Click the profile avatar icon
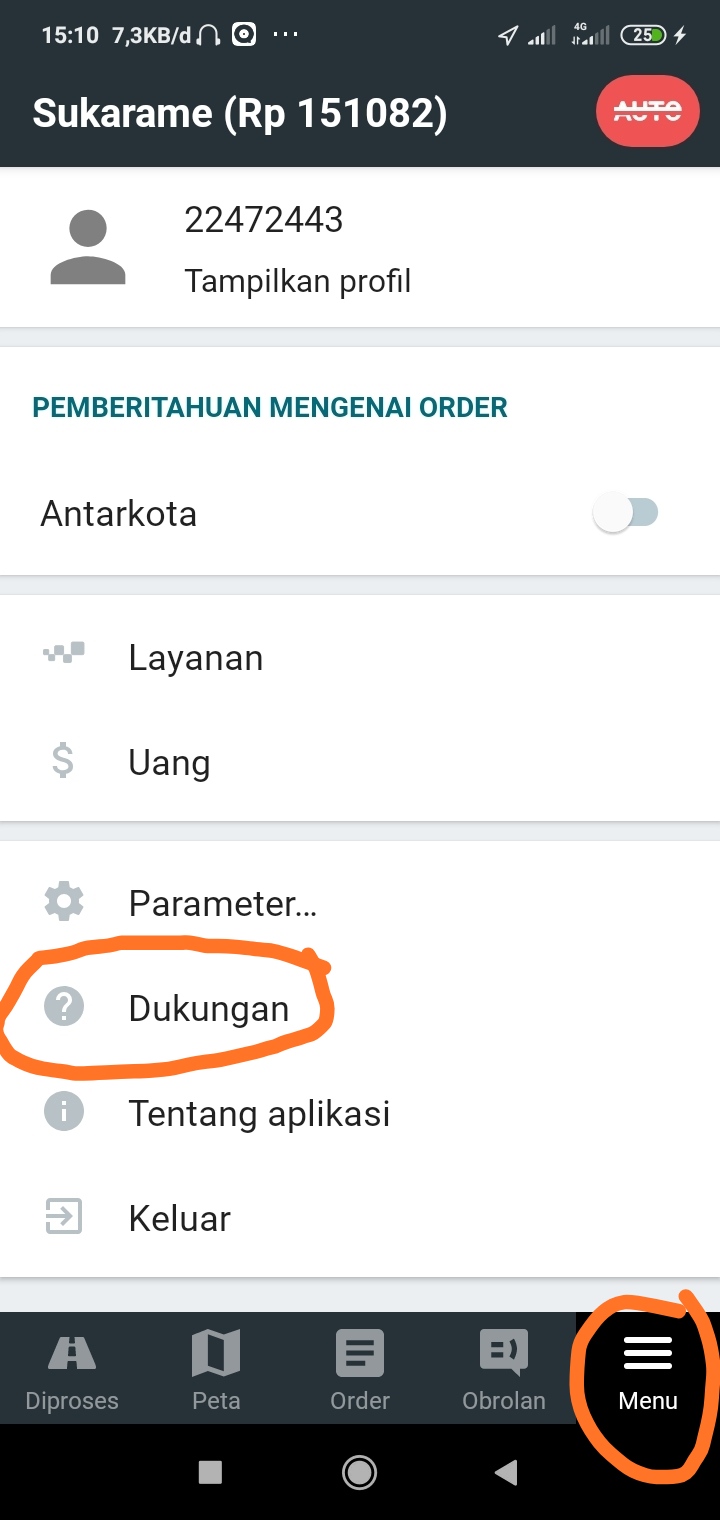This screenshot has width=720, height=1520. pos(88,247)
